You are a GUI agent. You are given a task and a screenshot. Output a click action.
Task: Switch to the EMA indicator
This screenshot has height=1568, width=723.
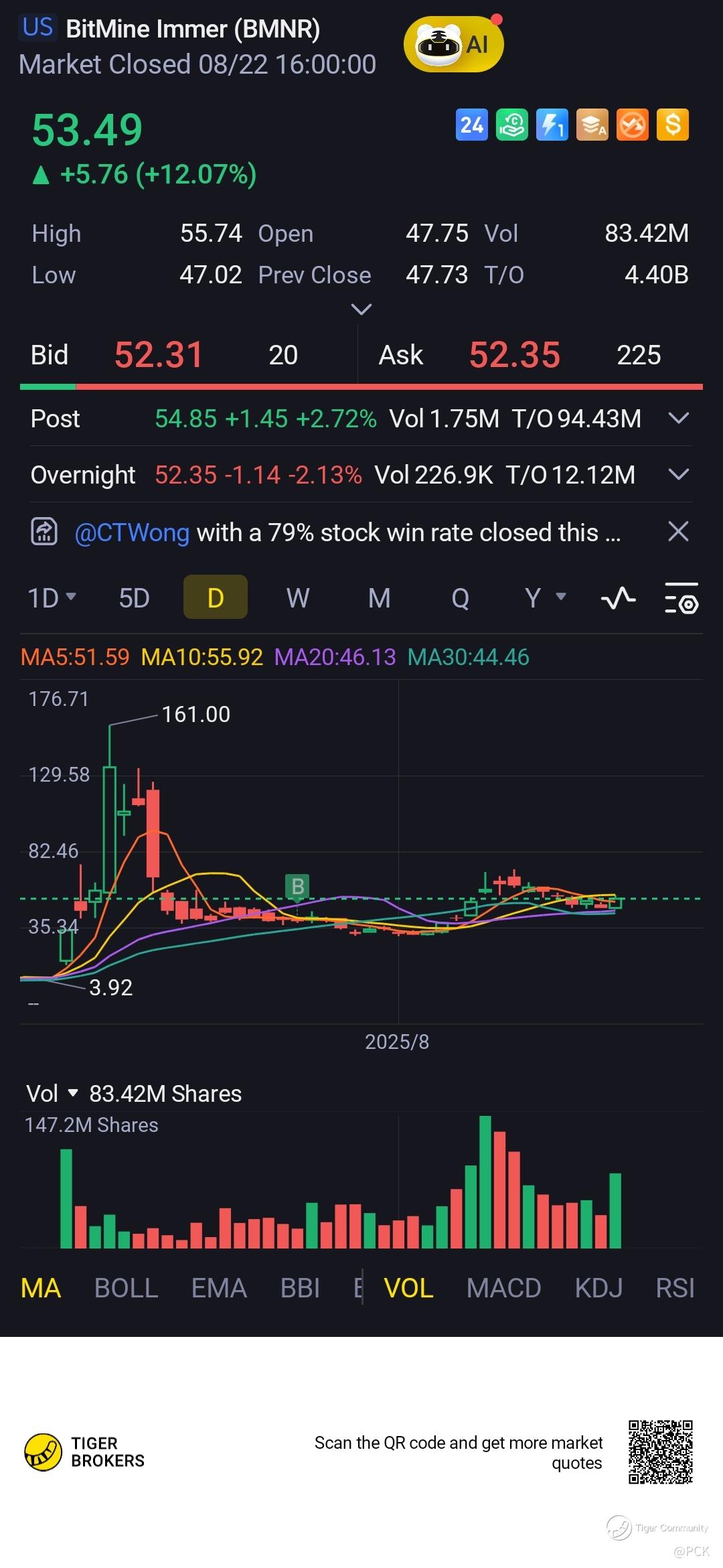[219, 1288]
